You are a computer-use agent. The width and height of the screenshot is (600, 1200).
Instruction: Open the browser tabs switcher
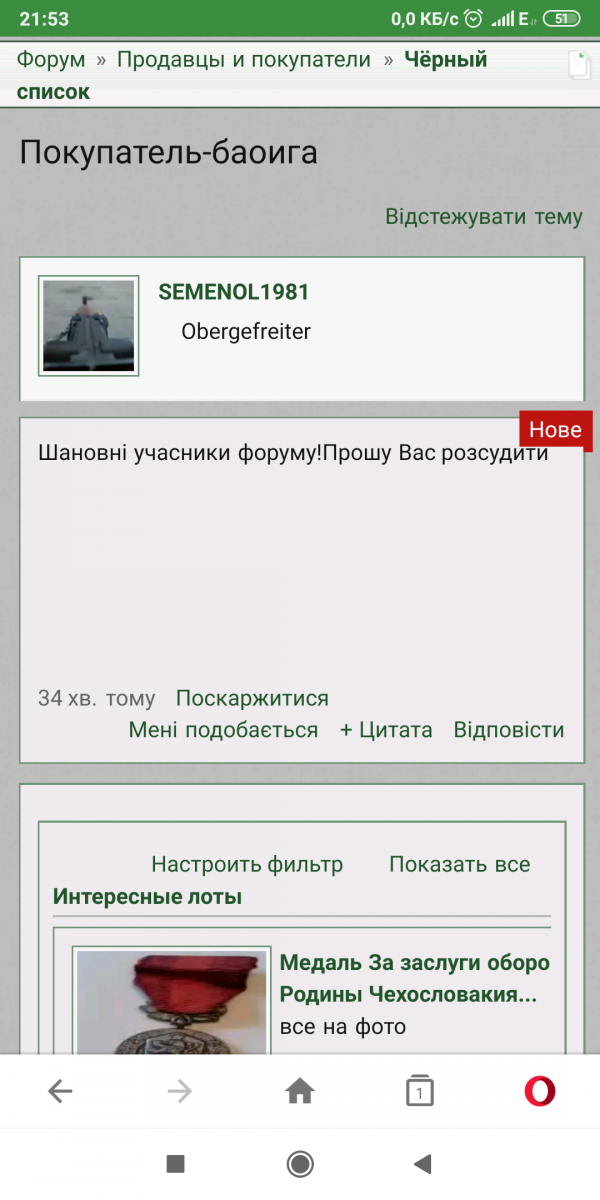tap(419, 1091)
